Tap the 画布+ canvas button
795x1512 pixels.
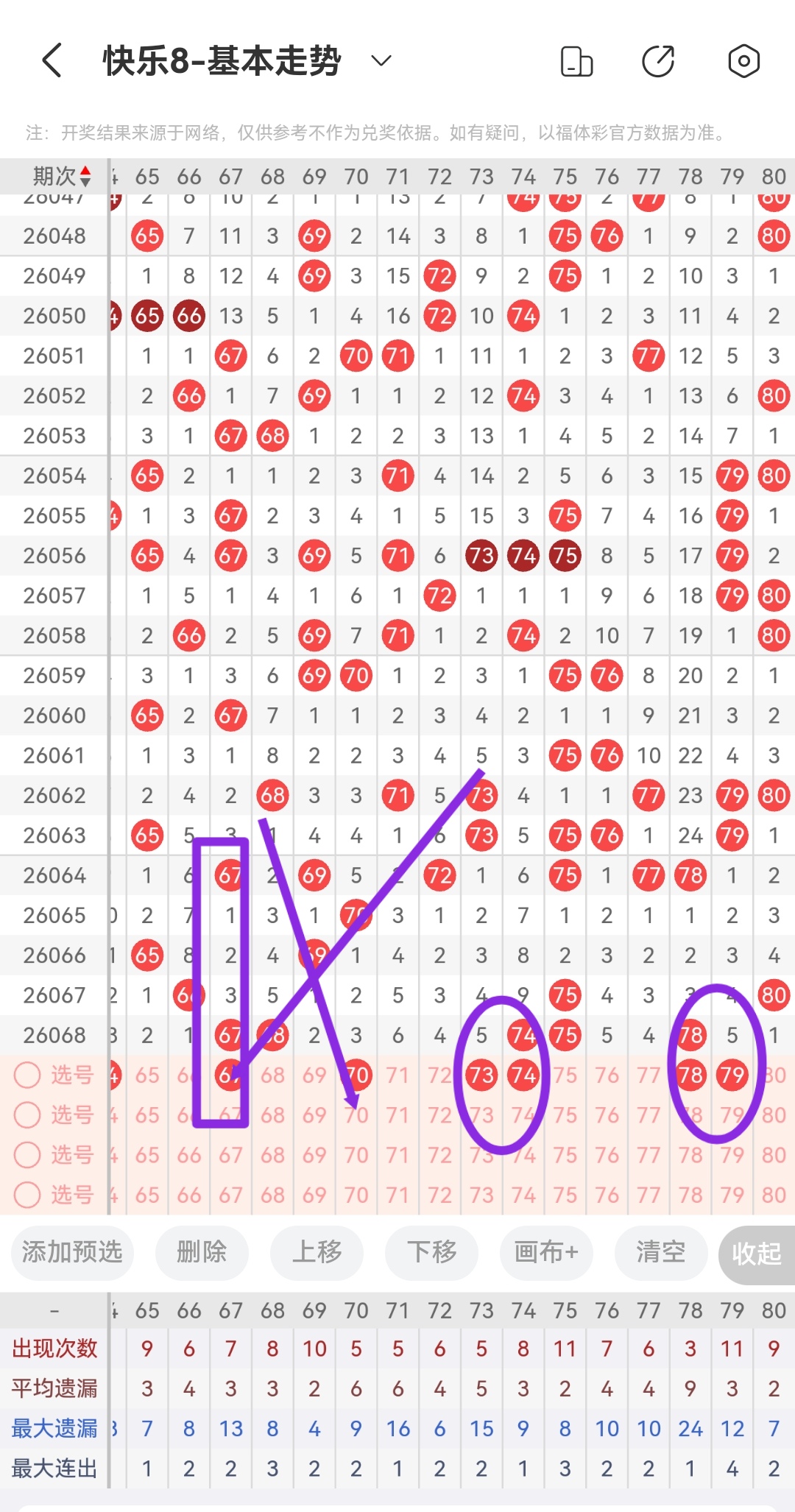[546, 1252]
